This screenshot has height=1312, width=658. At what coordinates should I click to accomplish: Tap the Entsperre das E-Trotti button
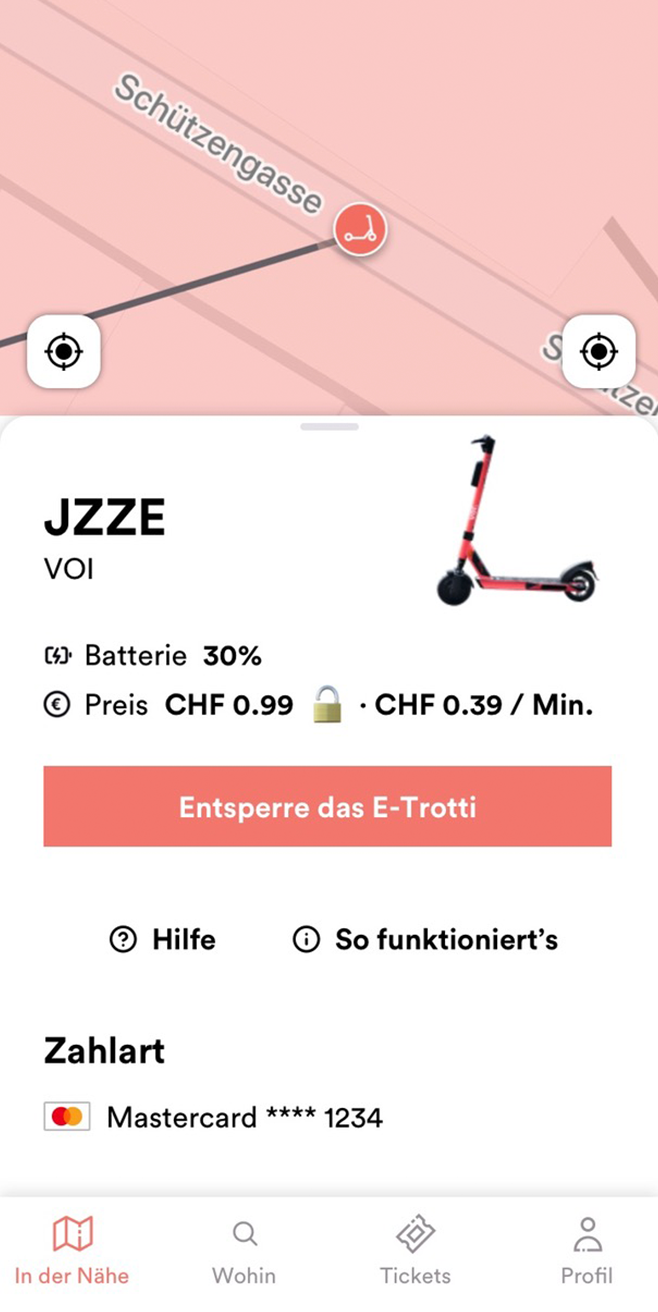tap(327, 807)
